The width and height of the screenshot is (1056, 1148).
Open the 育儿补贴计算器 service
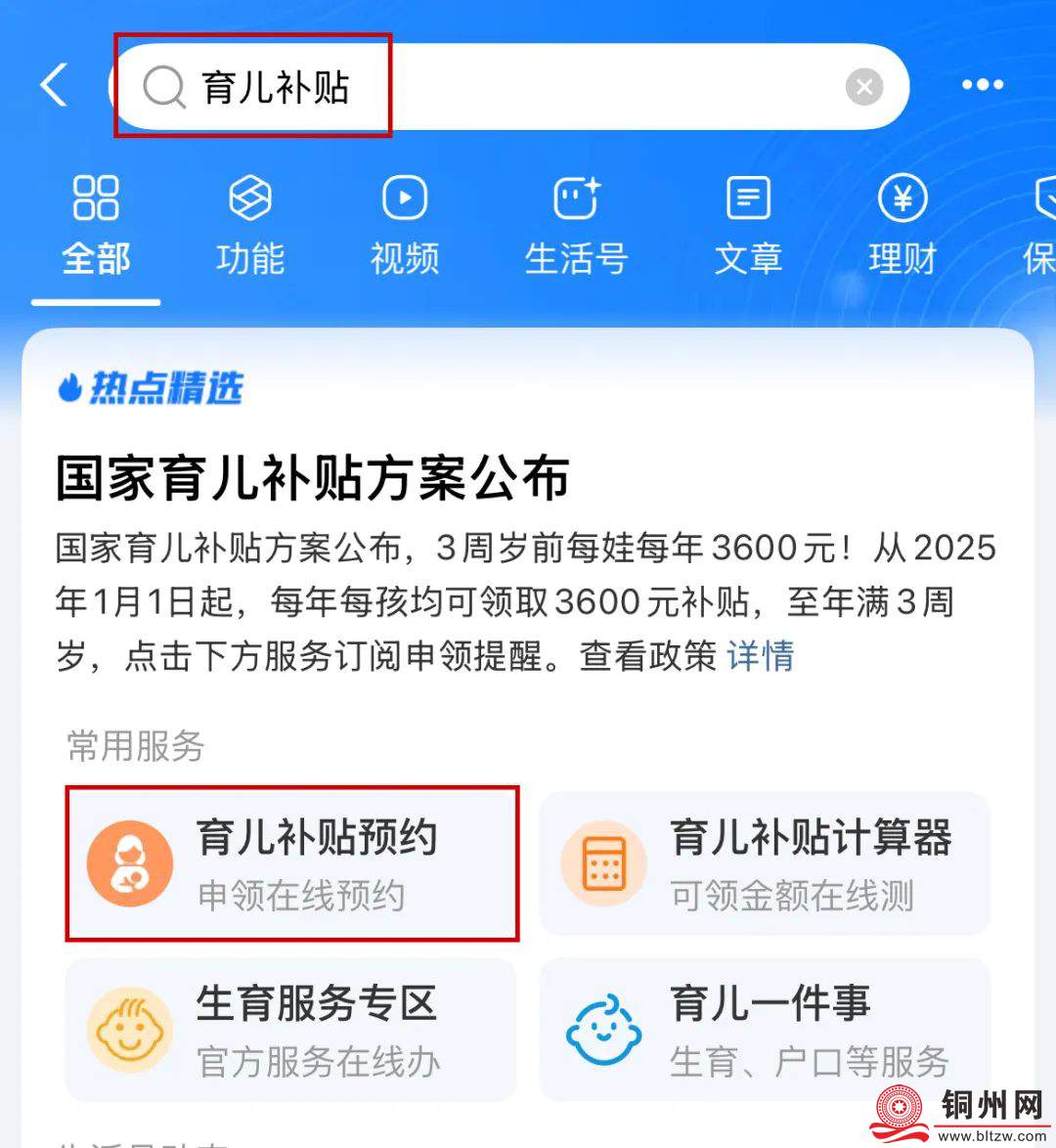click(x=765, y=863)
